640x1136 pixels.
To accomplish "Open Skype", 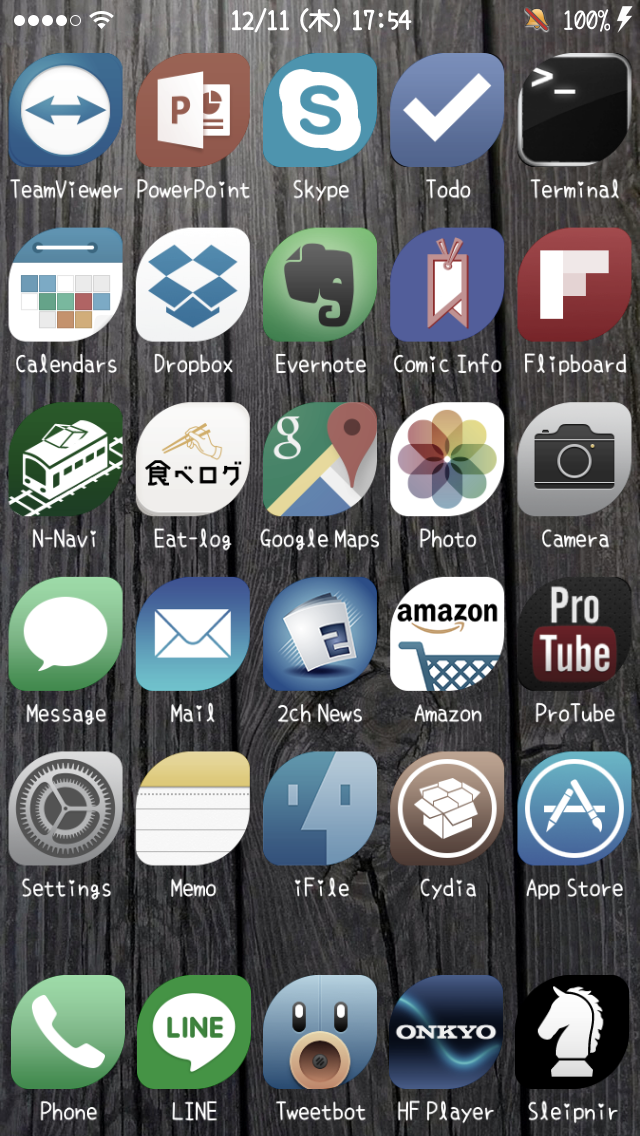I will pyautogui.click(x=320, y=111).
